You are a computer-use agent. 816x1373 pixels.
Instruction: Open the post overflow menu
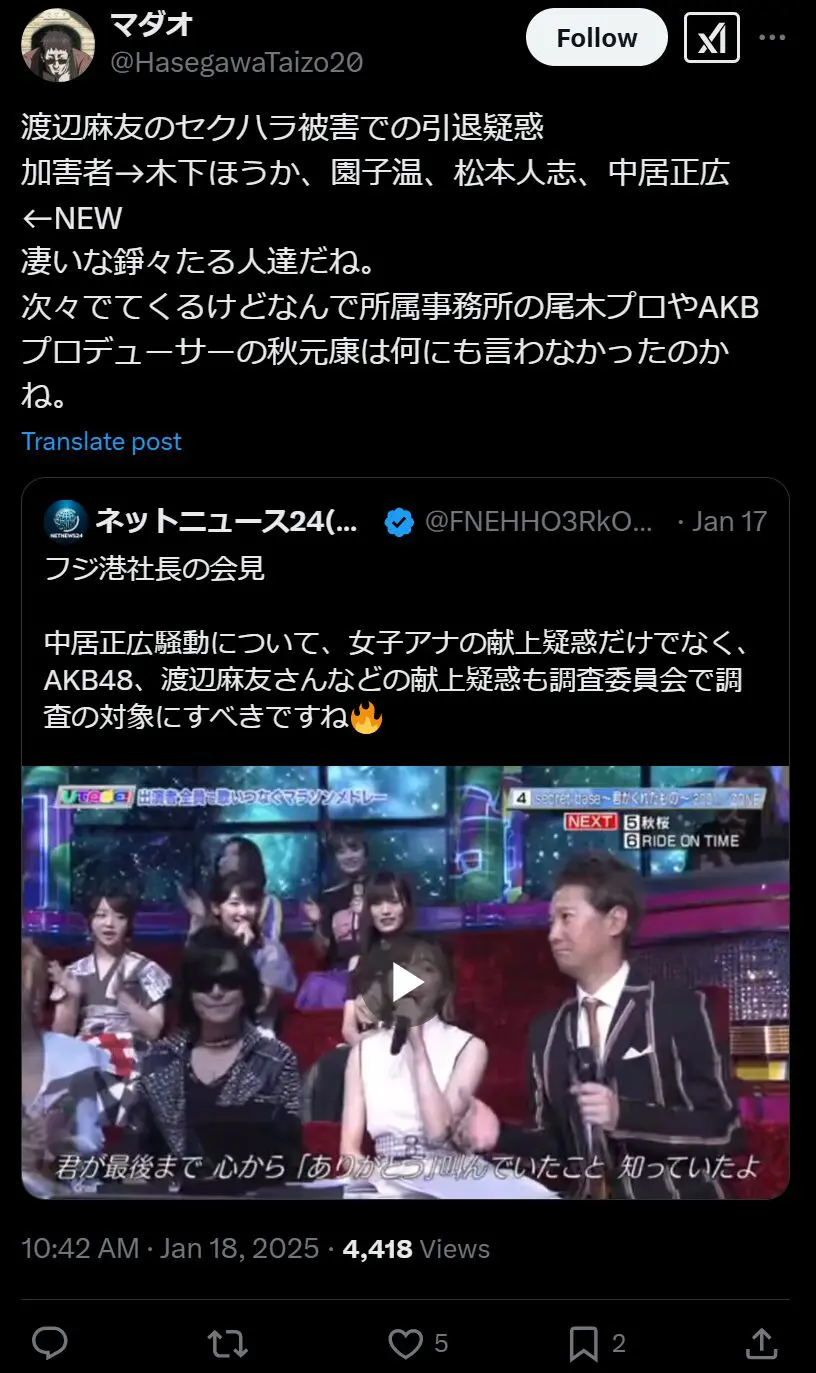pos(772,38)
